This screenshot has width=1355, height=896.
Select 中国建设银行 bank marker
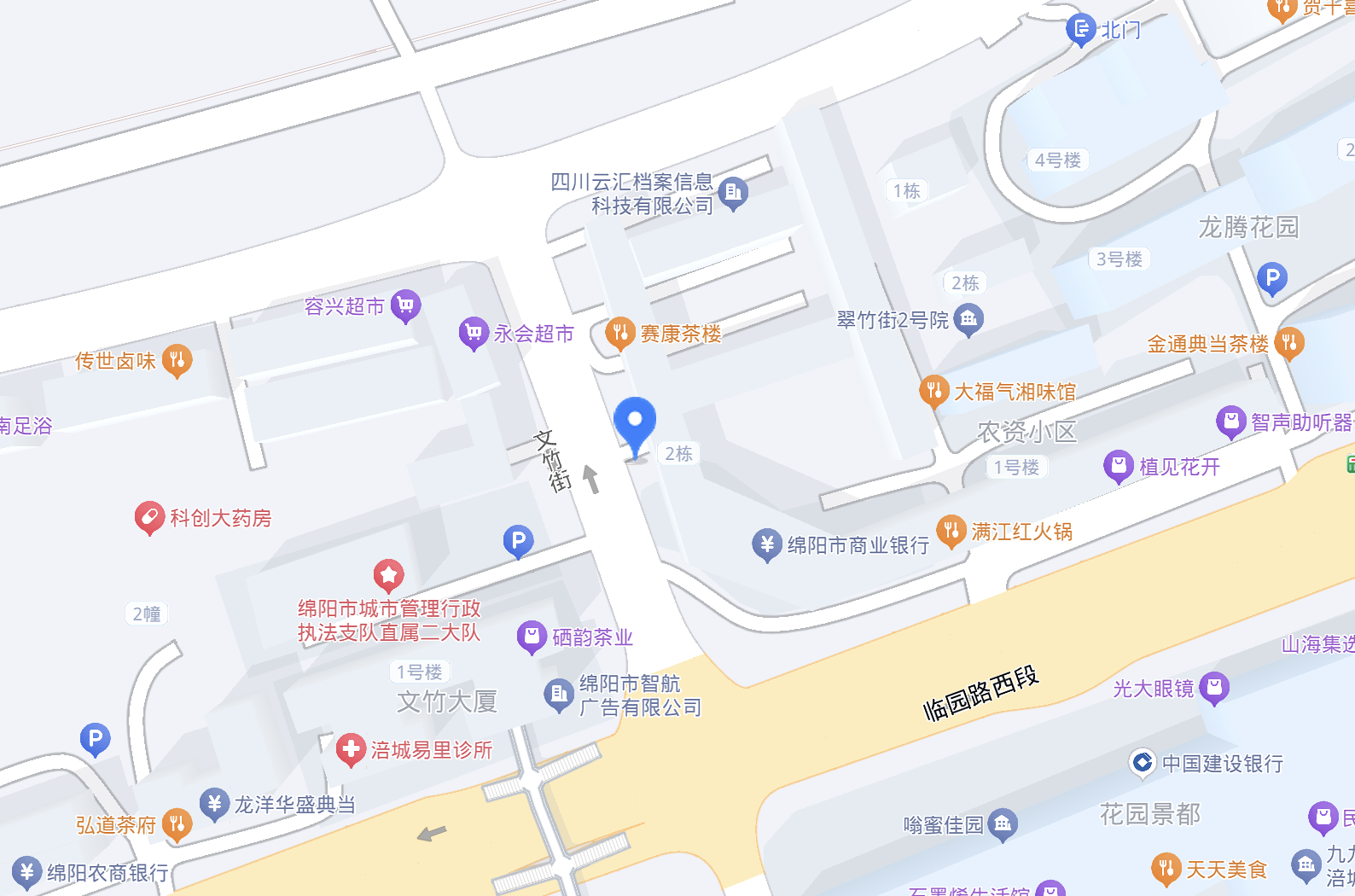(1143, 762)
